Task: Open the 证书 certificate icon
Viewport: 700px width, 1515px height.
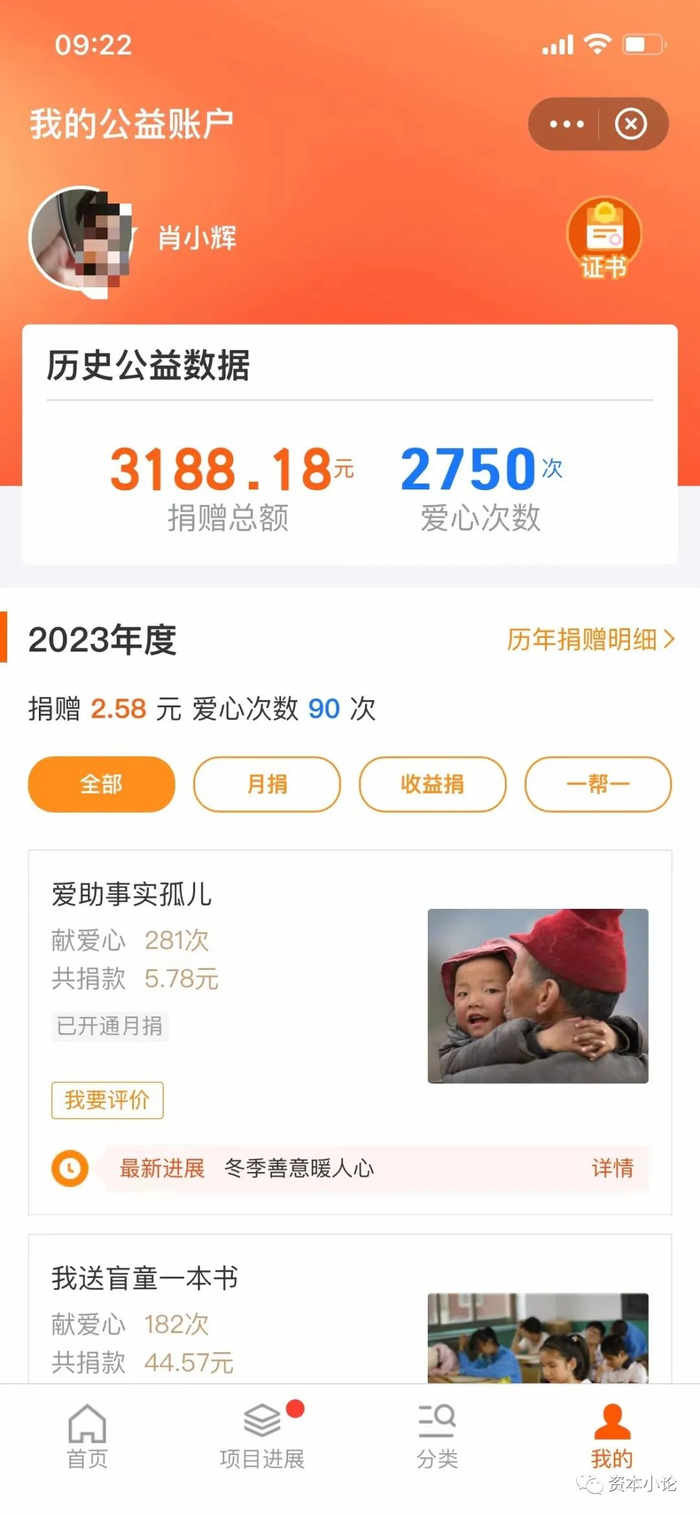Action: (604, 239)
